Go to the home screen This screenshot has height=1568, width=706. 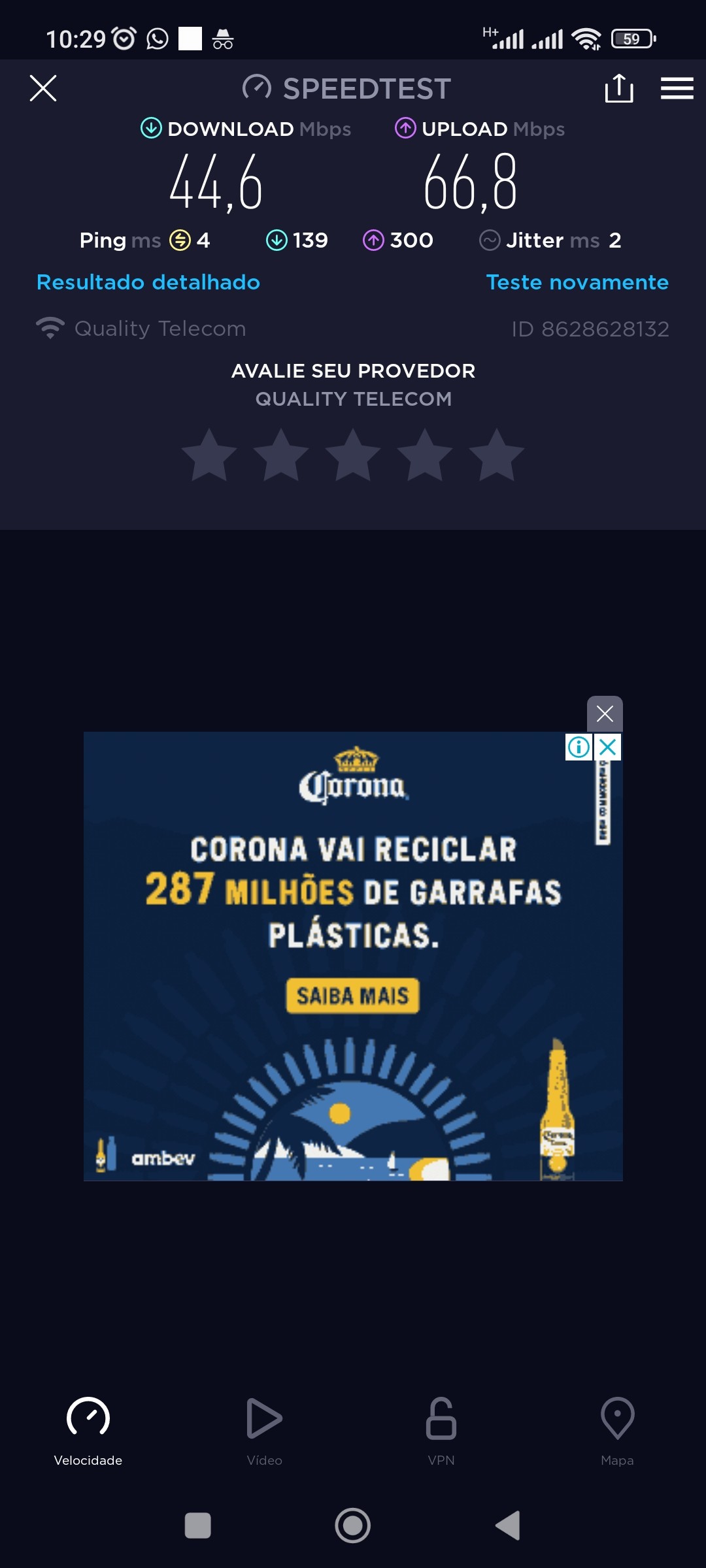click(x=353, y=1526)
